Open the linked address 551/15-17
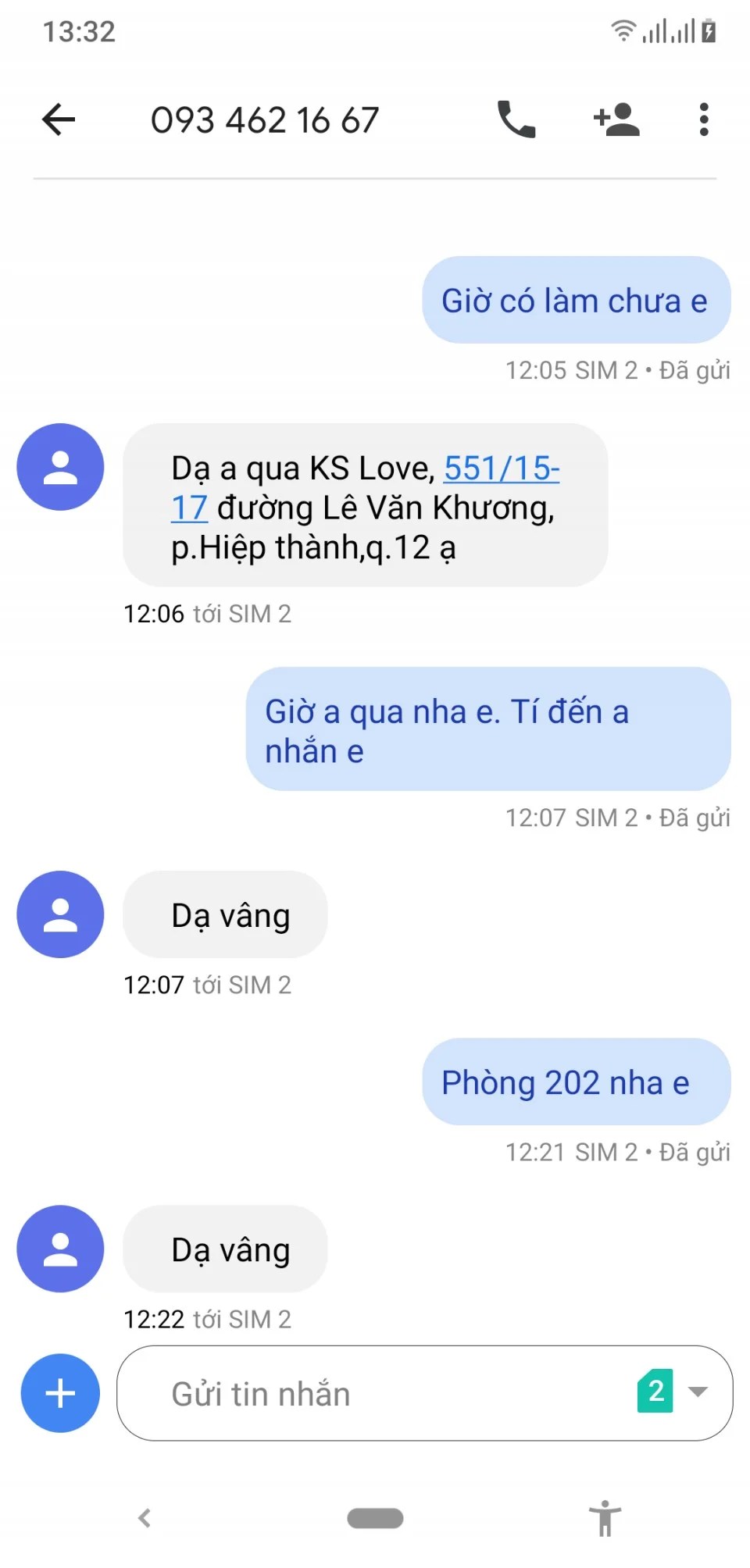Image resolution: width=750 pixels, height=1568 pixels. tap(501, 469)
